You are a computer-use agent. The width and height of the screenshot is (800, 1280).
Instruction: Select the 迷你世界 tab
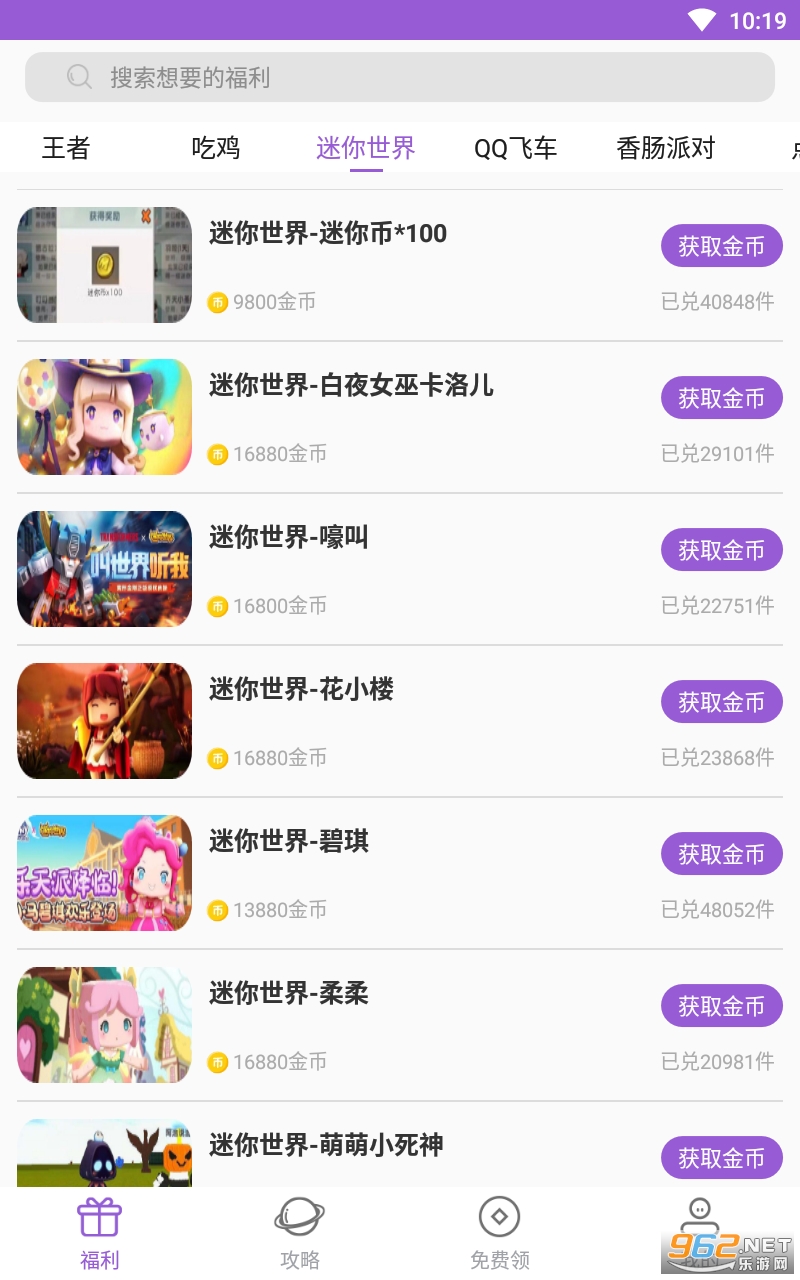click(x=366, y=148)
